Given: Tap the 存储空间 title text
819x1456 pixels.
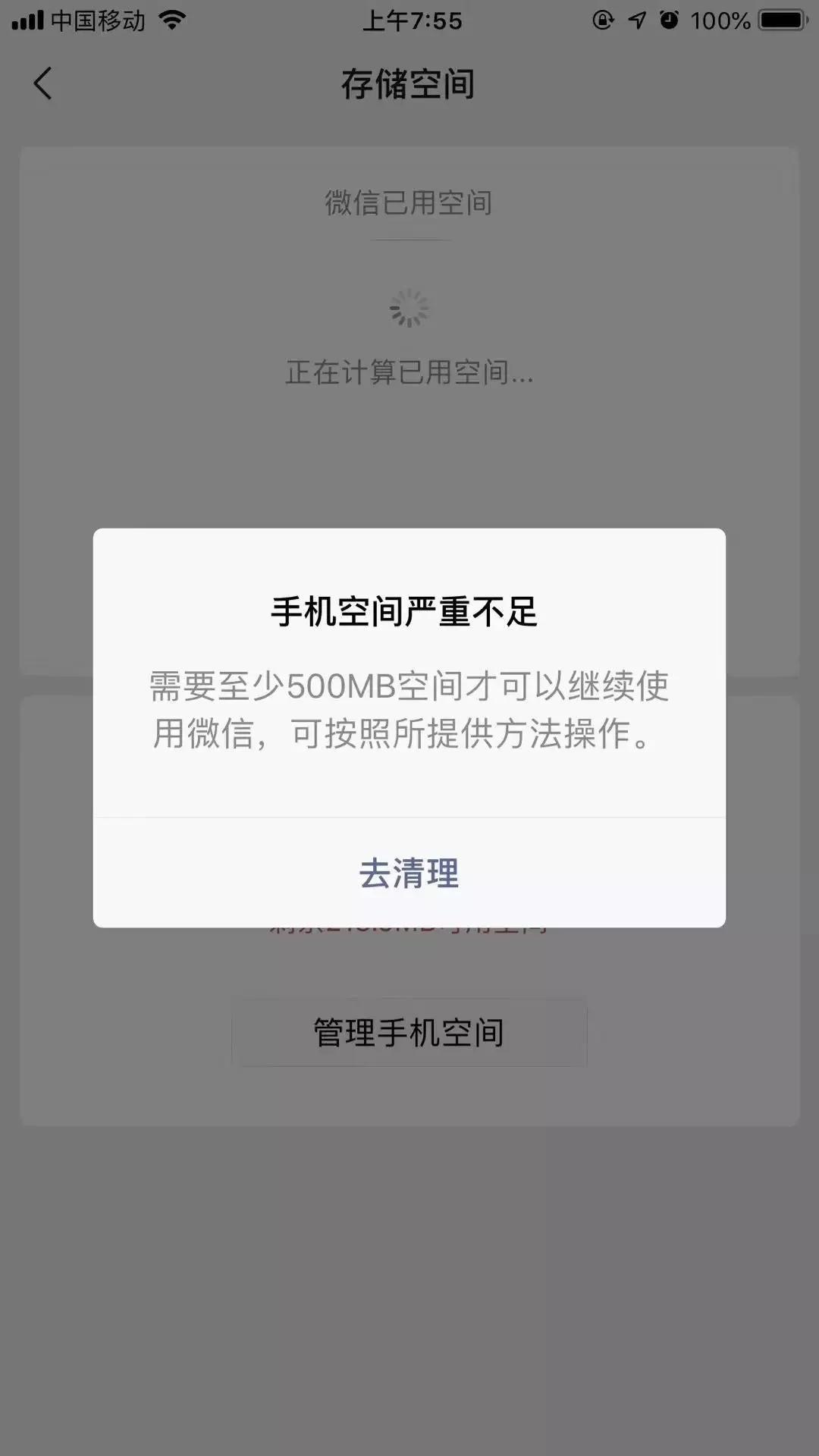Looking at the screenshot, I should point(409,83).
